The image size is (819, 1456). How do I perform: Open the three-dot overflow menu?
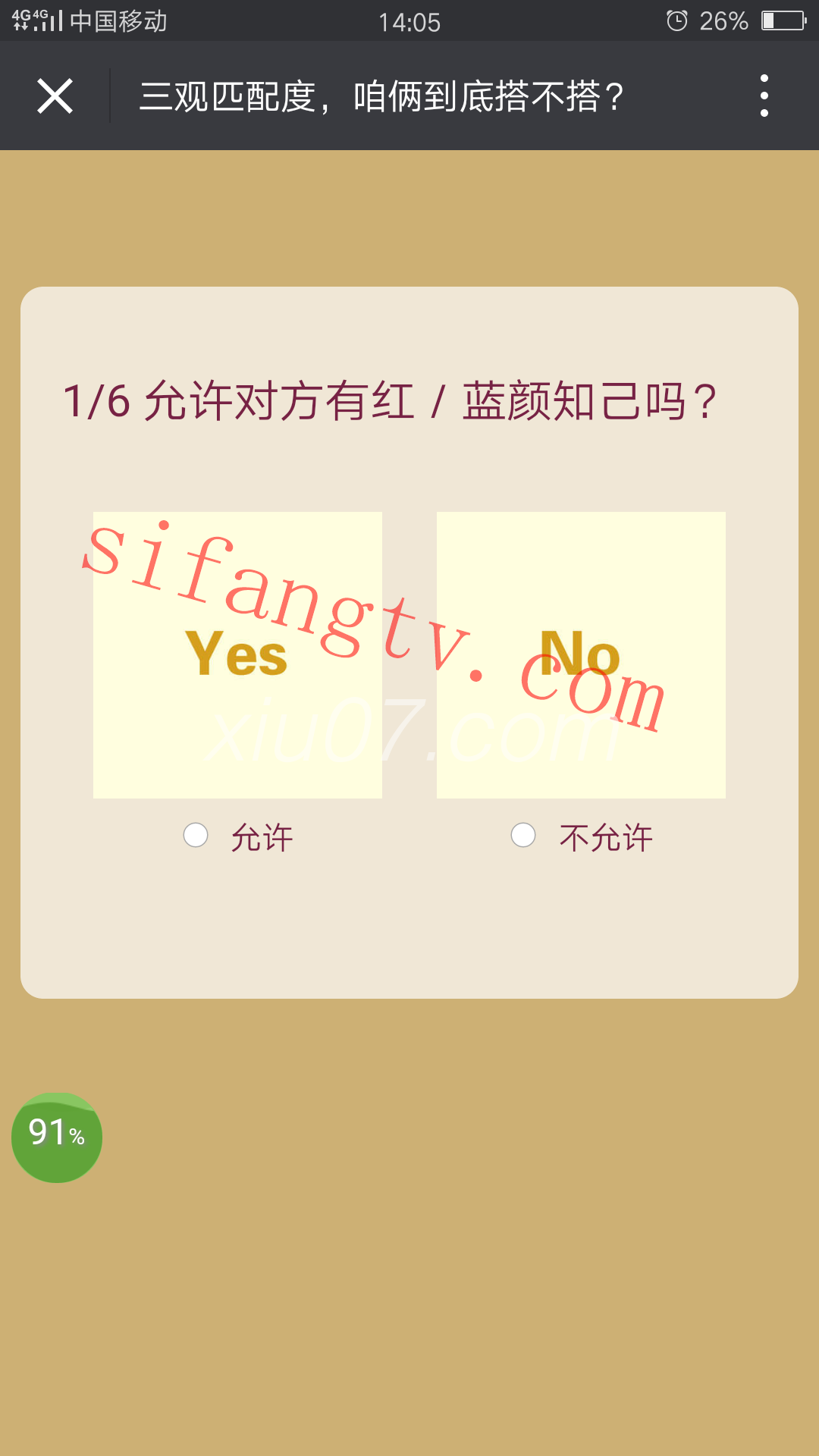(764, 96)
